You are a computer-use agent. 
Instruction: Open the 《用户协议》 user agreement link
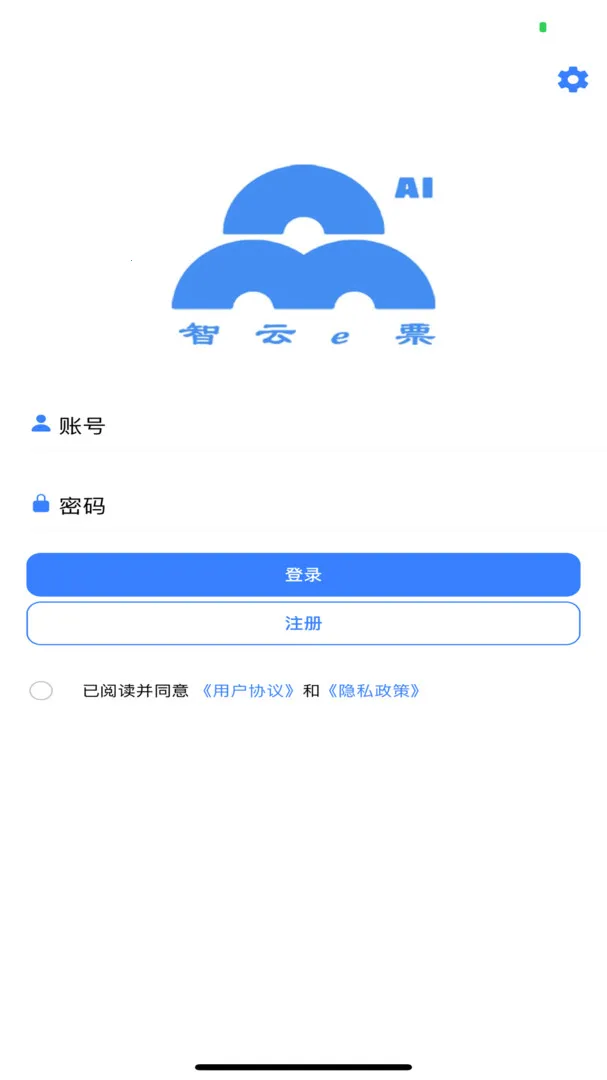coord(248,691)
